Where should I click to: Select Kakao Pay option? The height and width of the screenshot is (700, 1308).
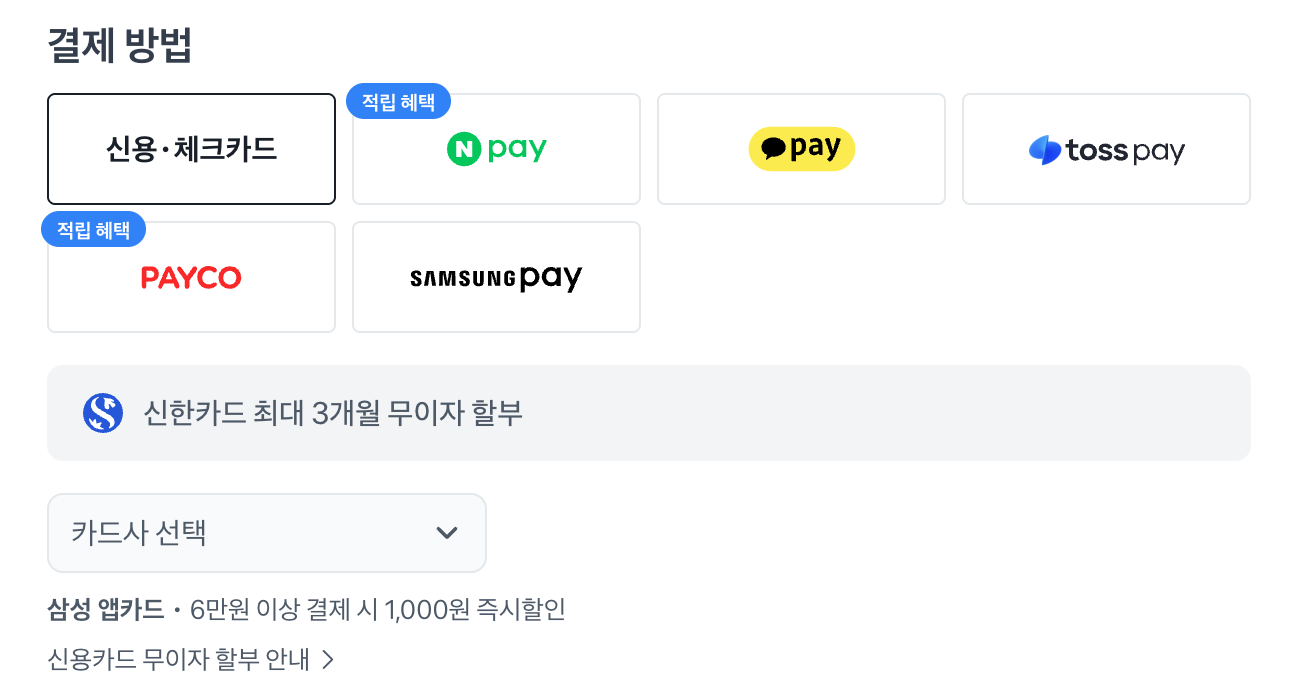click(801, 149)
